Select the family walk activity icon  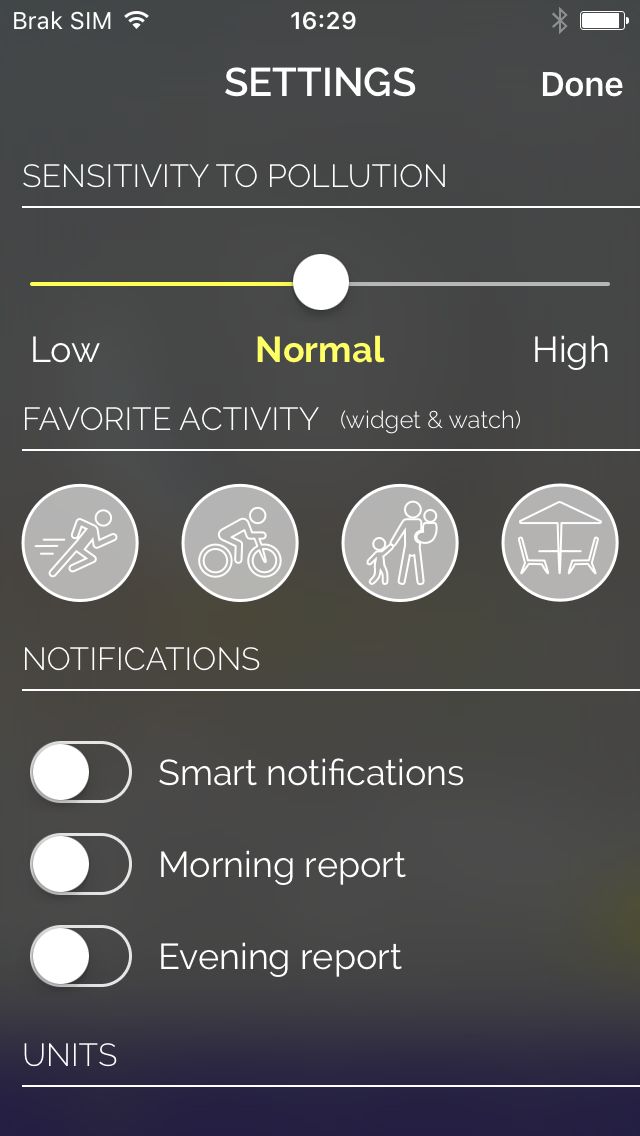click(x=400, y=542)
